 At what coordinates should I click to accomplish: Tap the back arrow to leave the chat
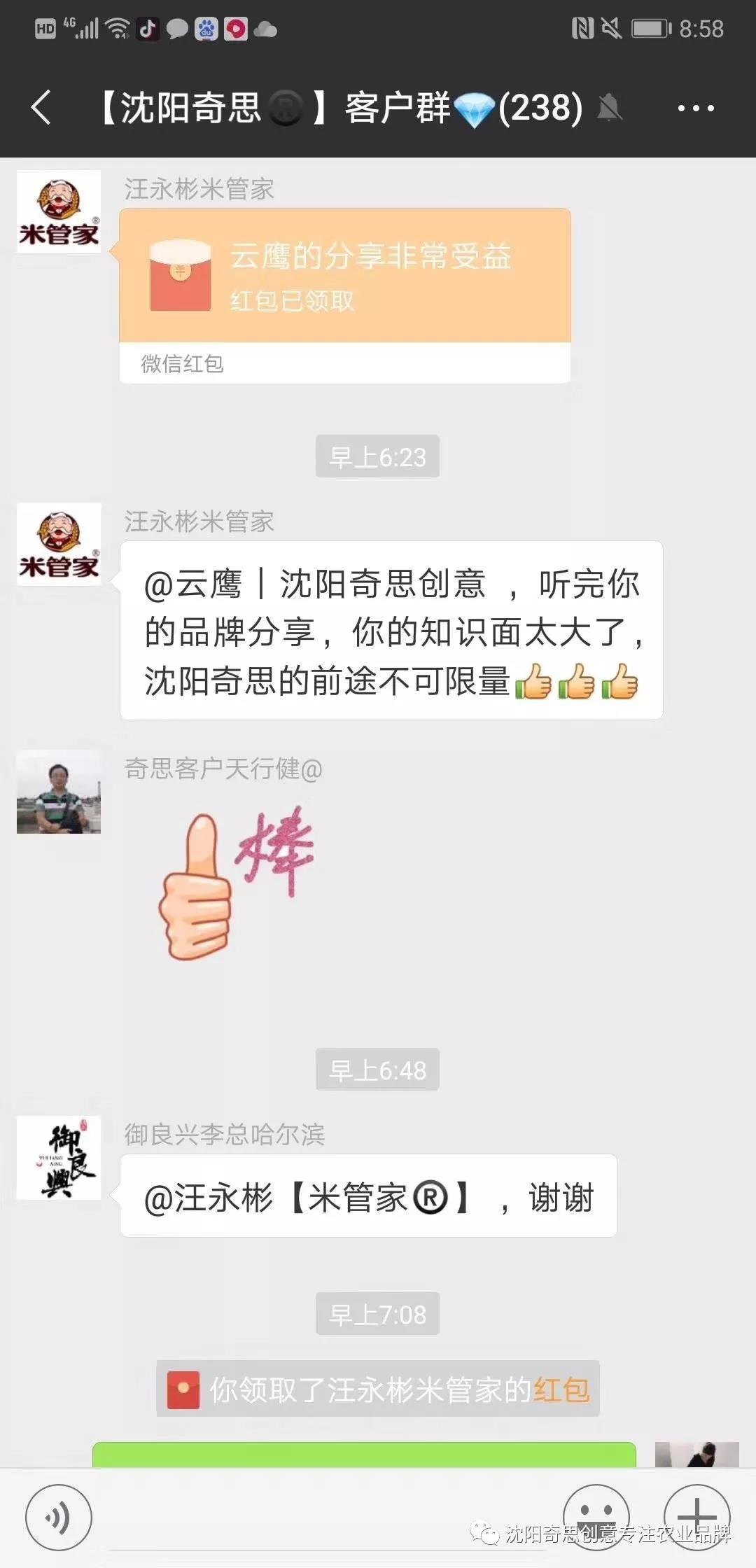[42, 108]
